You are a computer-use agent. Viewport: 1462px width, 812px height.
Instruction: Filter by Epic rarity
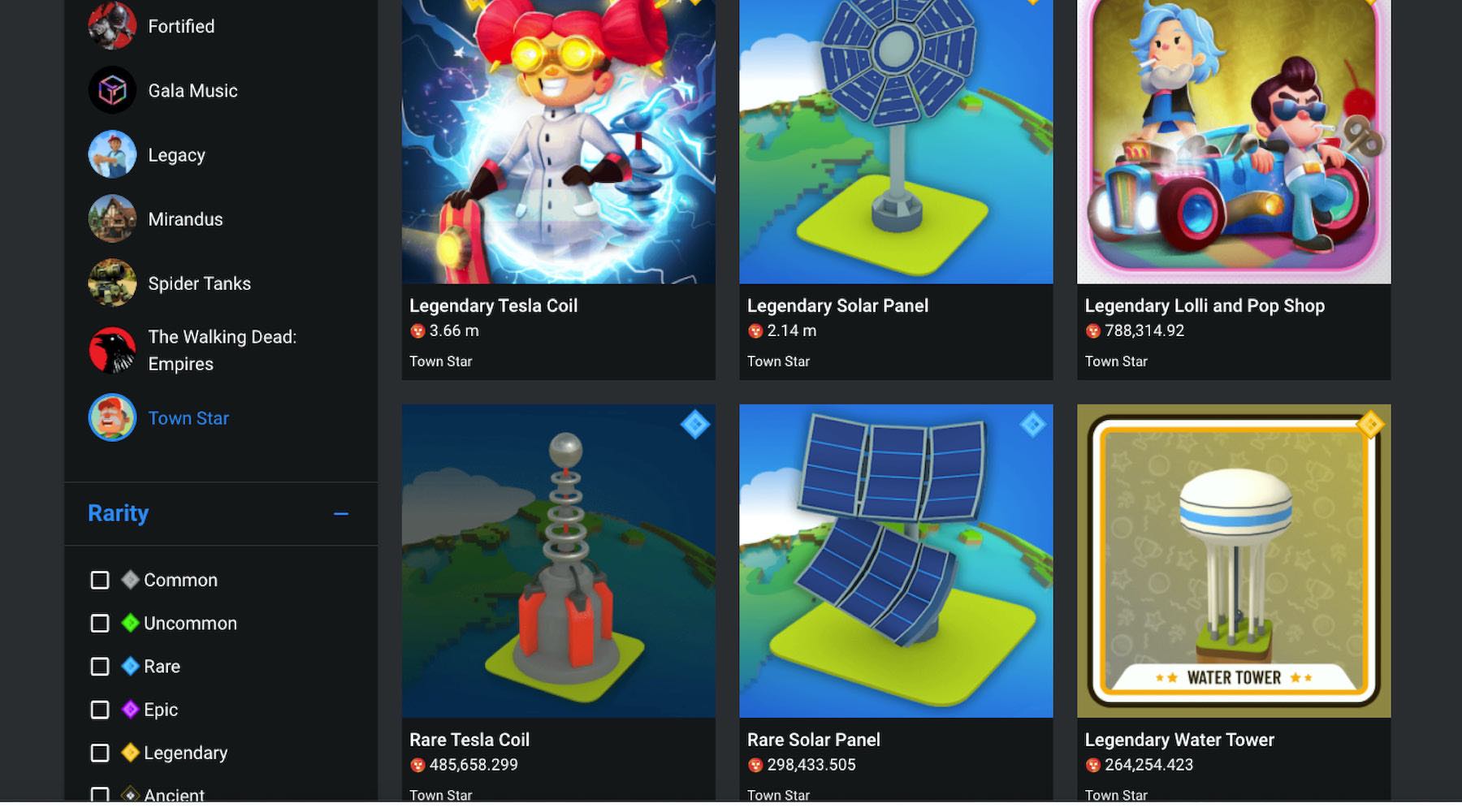[x=100, y=710]
